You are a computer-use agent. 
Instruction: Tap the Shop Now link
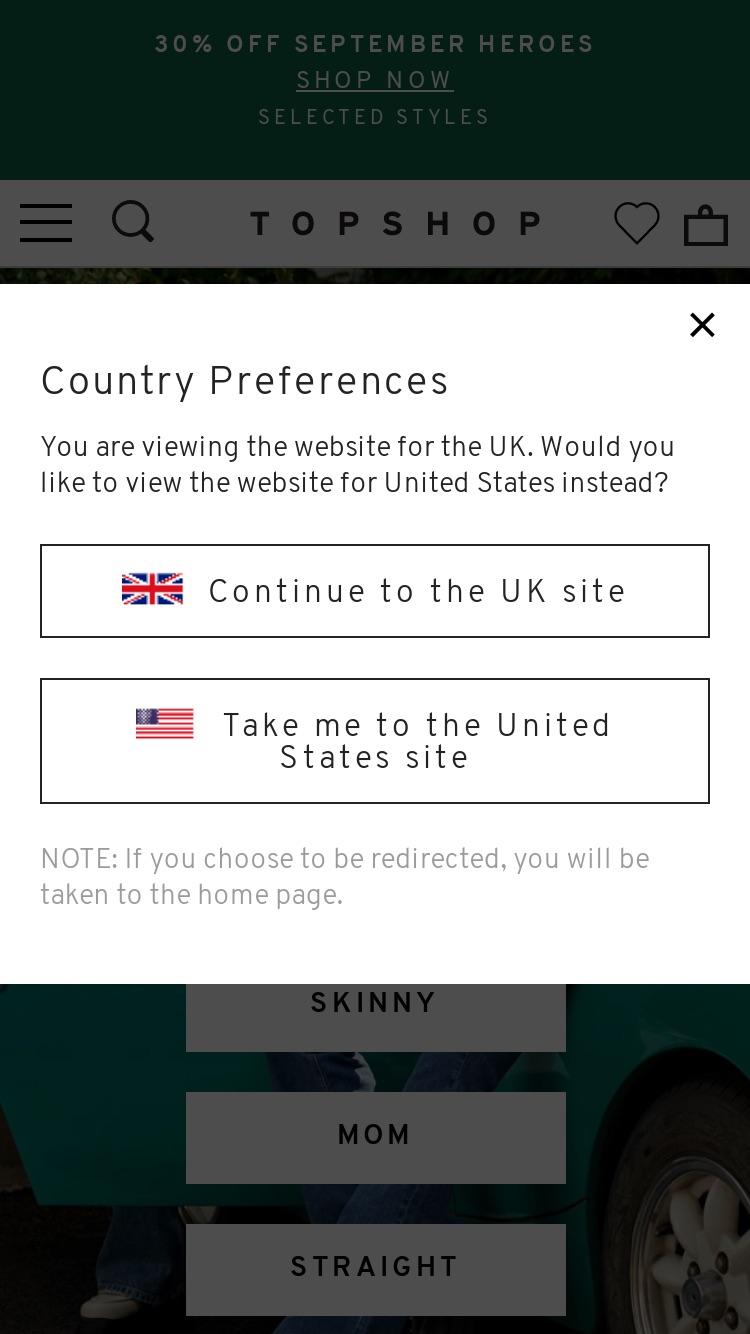coord(375,80)
